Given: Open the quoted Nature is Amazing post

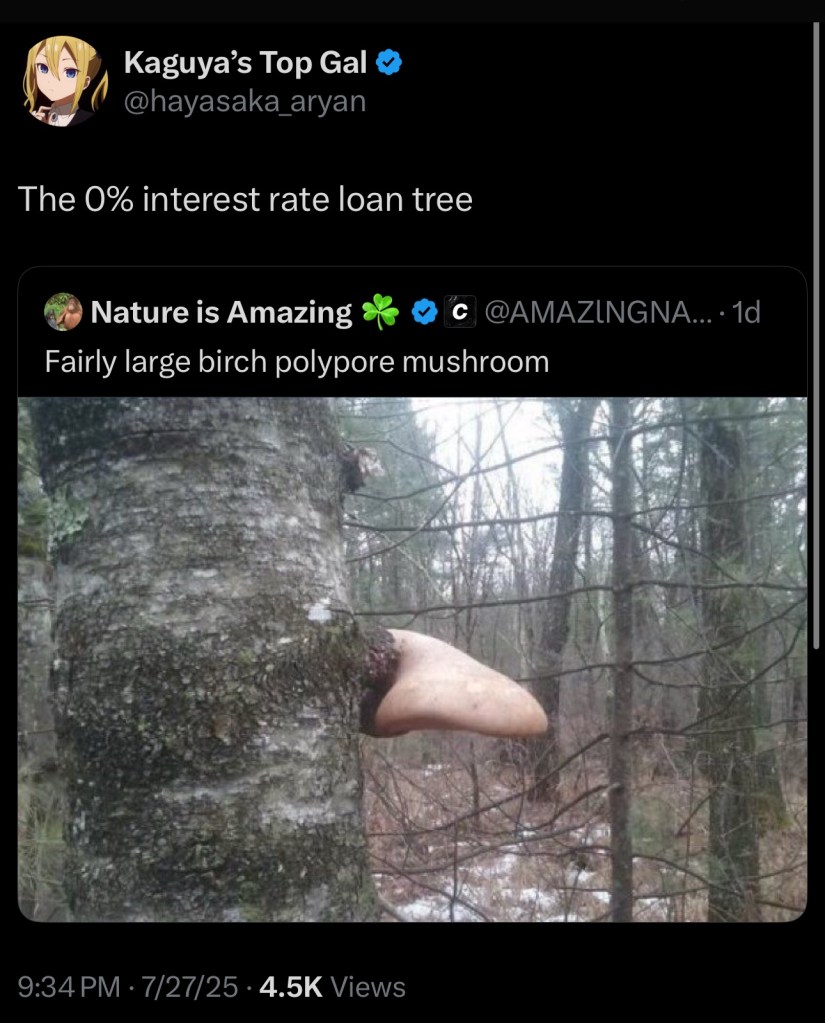Looking at the screenshot, I should click(x=297, y=361).
